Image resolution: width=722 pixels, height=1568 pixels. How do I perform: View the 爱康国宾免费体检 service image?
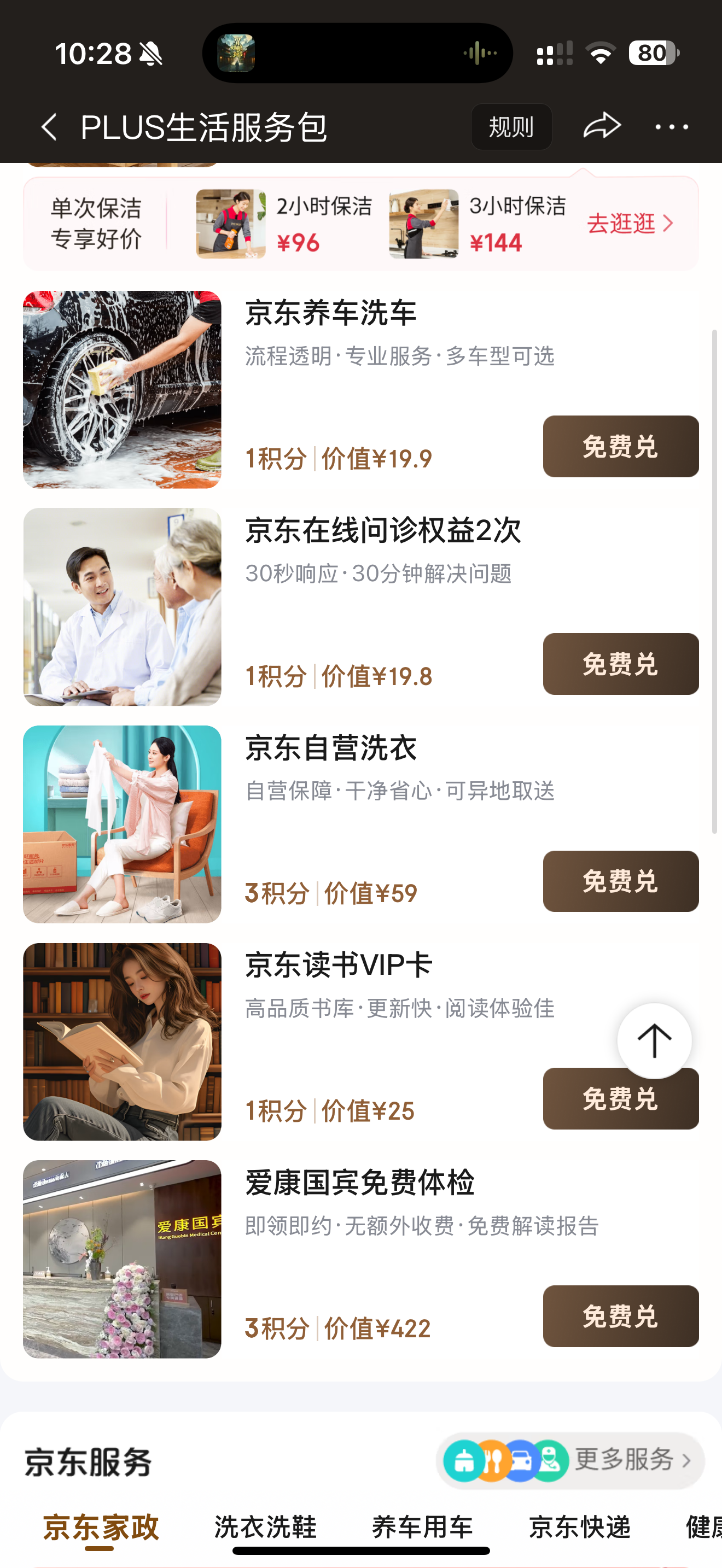[123, 1259]
